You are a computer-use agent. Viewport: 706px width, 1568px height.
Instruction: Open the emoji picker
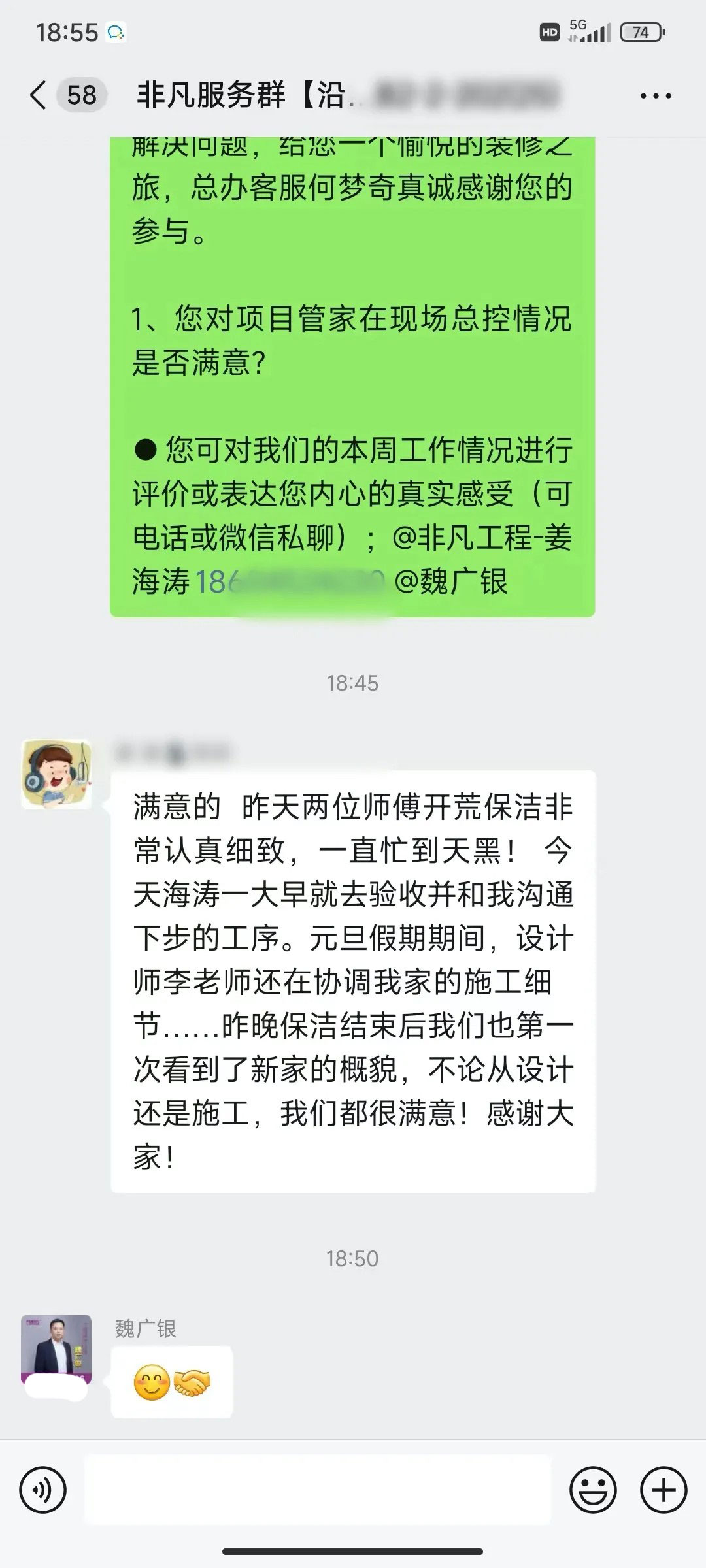(593, 1490)
